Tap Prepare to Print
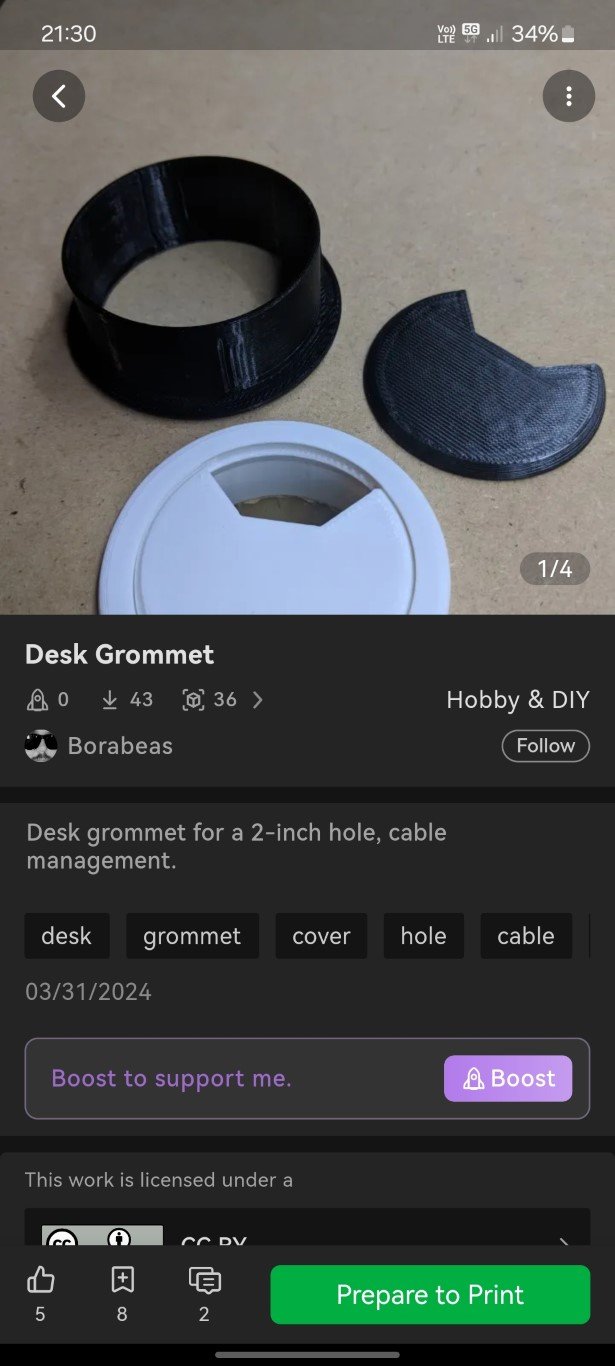Image resolution: width=615 pixels, height=1366 pixels. (430, 1295)
